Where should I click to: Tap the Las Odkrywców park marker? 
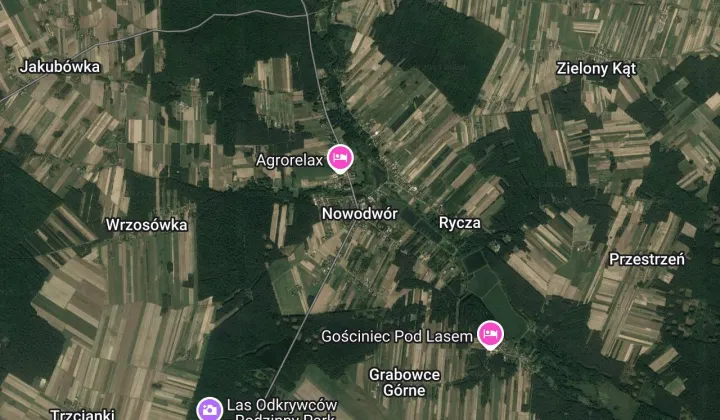pyautogui.click(x=209, y=408)
